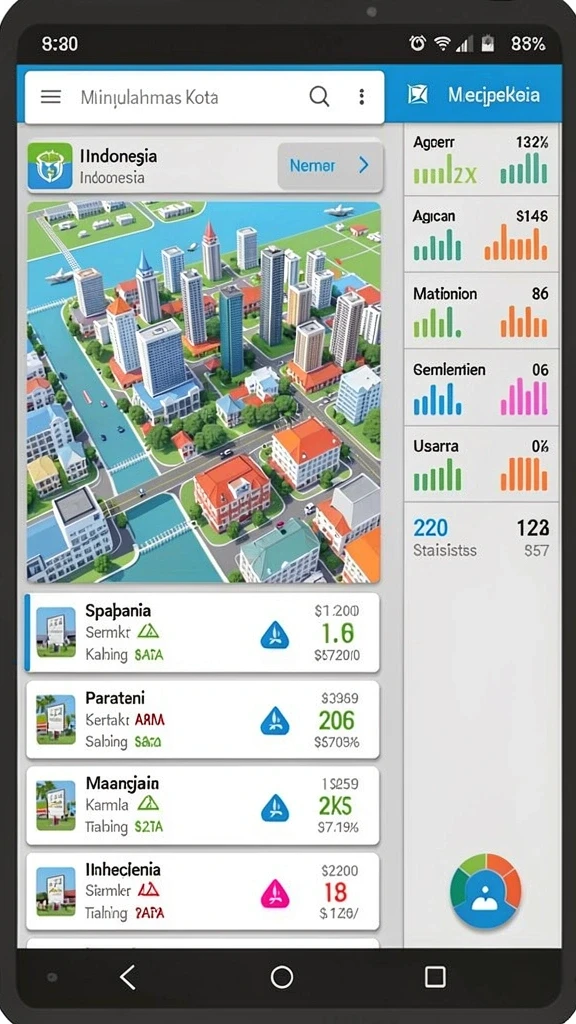
Task: Open the Agoerr statistics row
Action: tap(481, 159)
